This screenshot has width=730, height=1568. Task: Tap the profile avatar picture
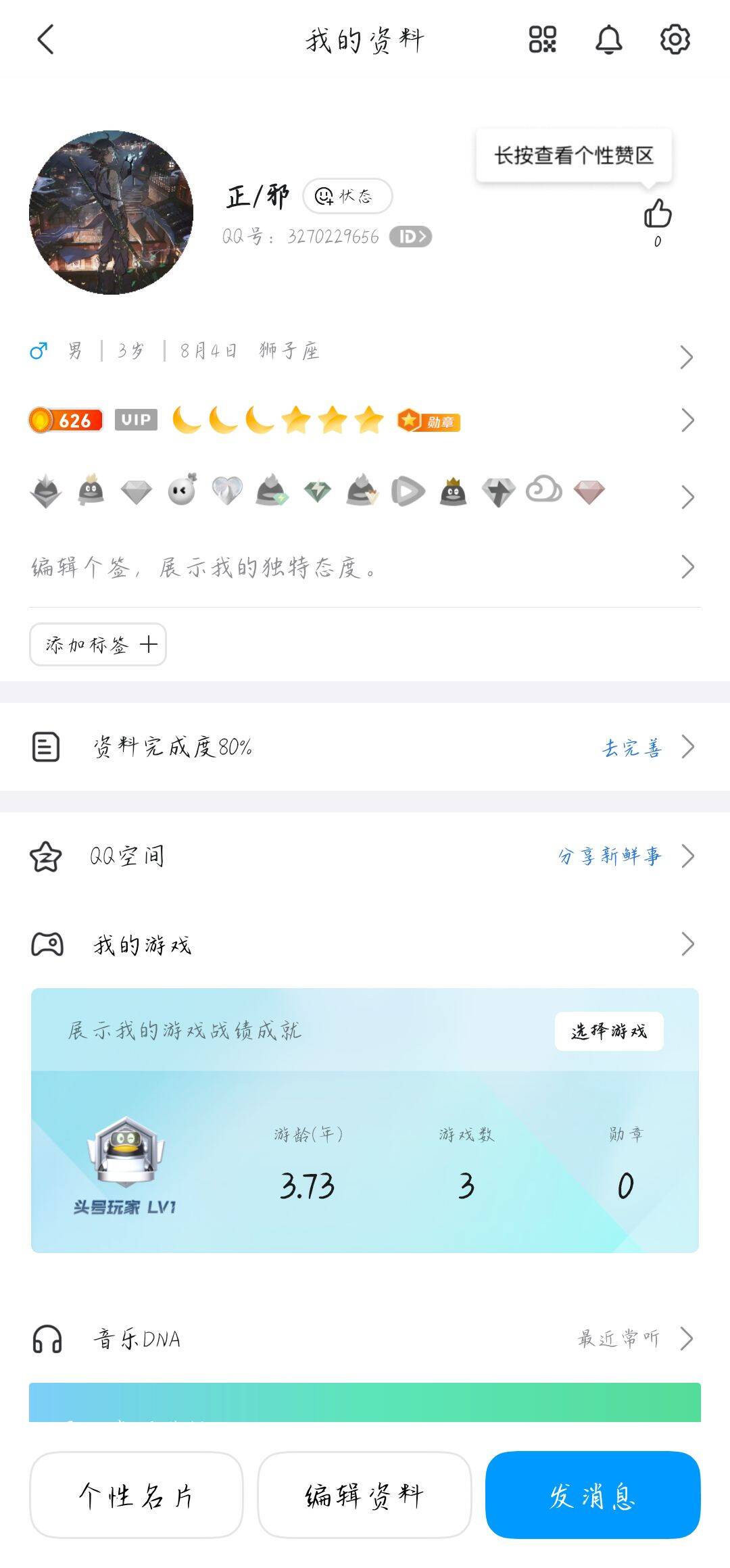[111, 212]
